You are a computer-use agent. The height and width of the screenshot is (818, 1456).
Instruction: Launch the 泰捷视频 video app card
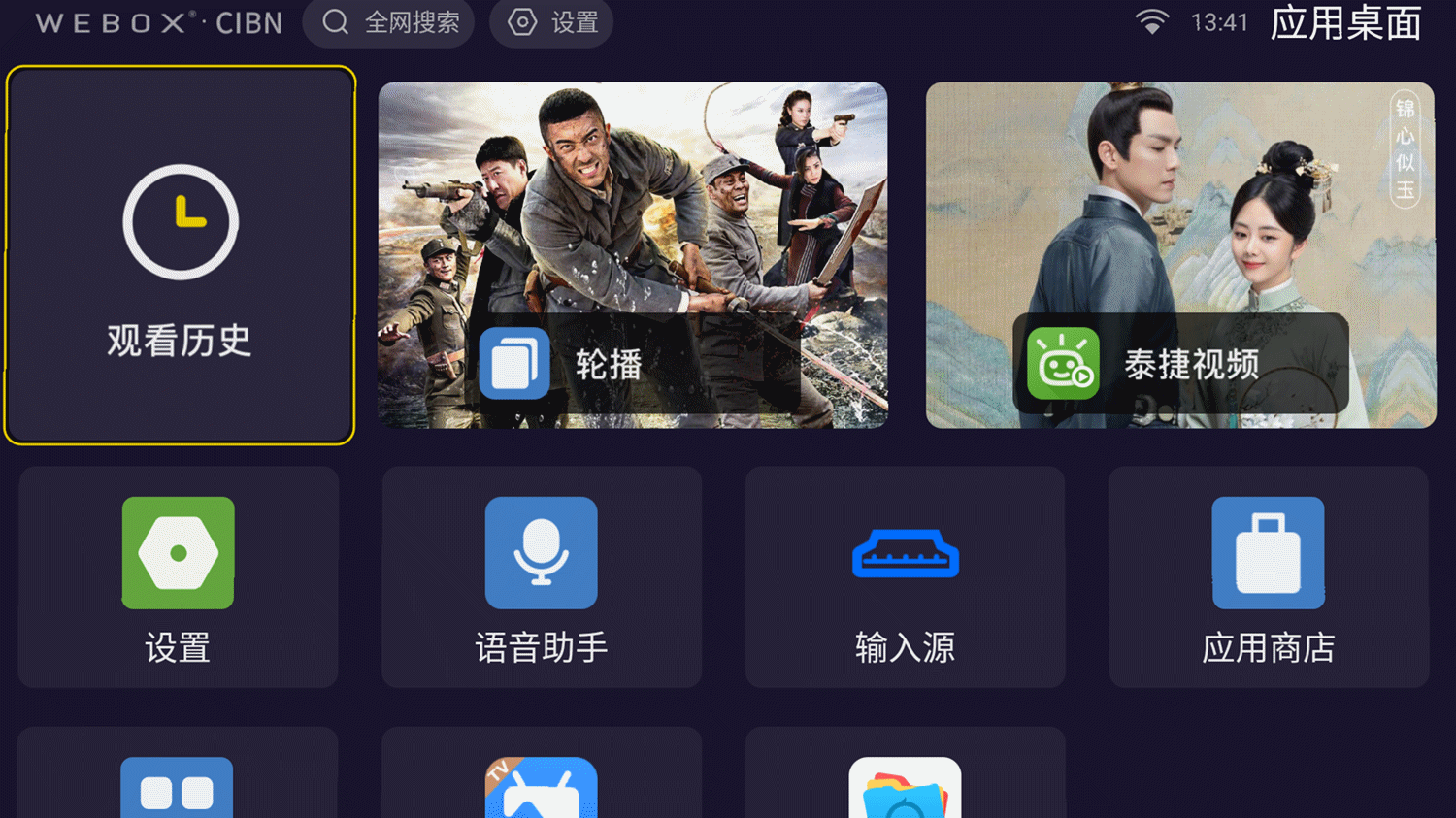[x=1180, y=255]
